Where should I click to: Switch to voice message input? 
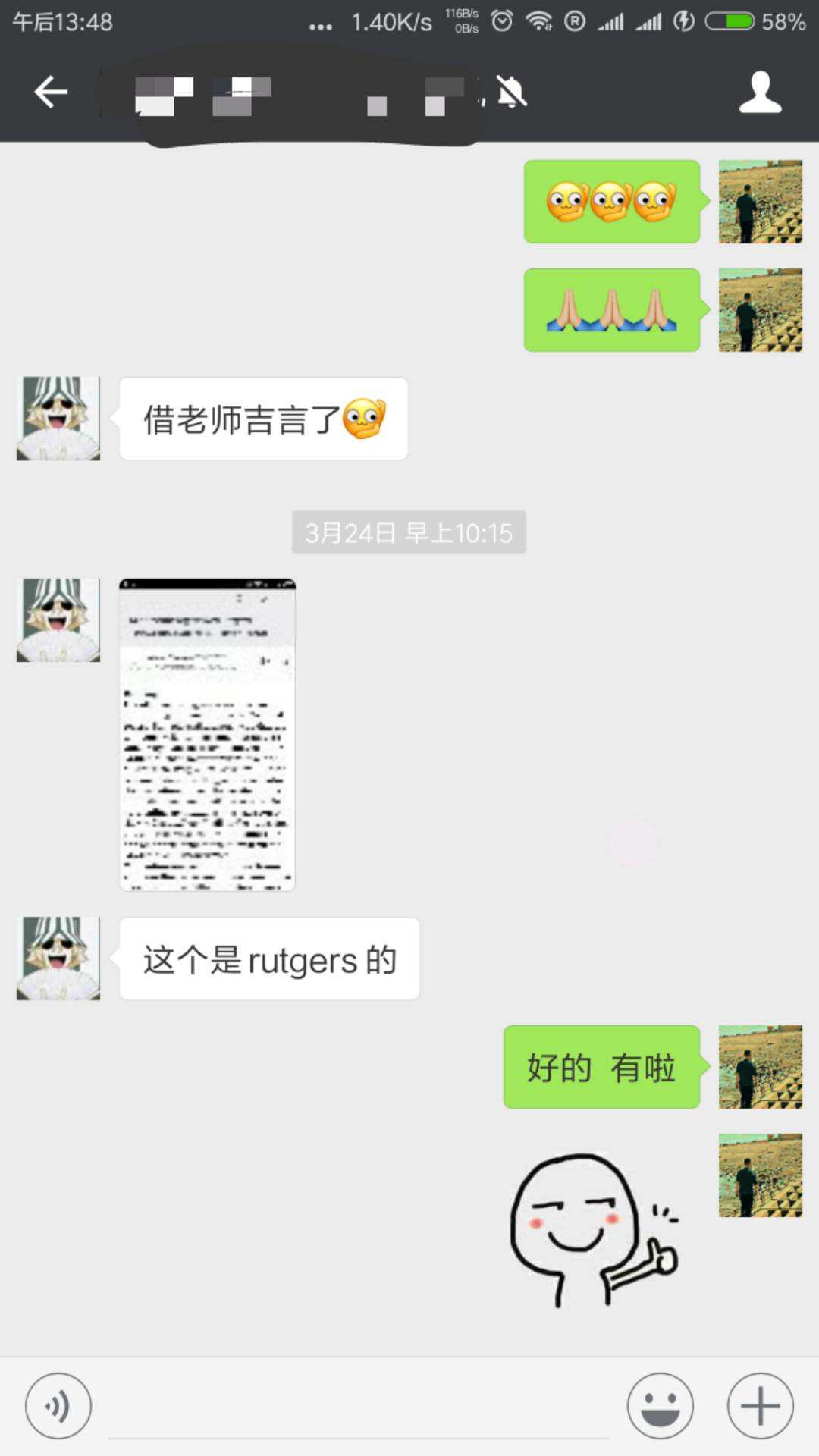click(58, 1406)
